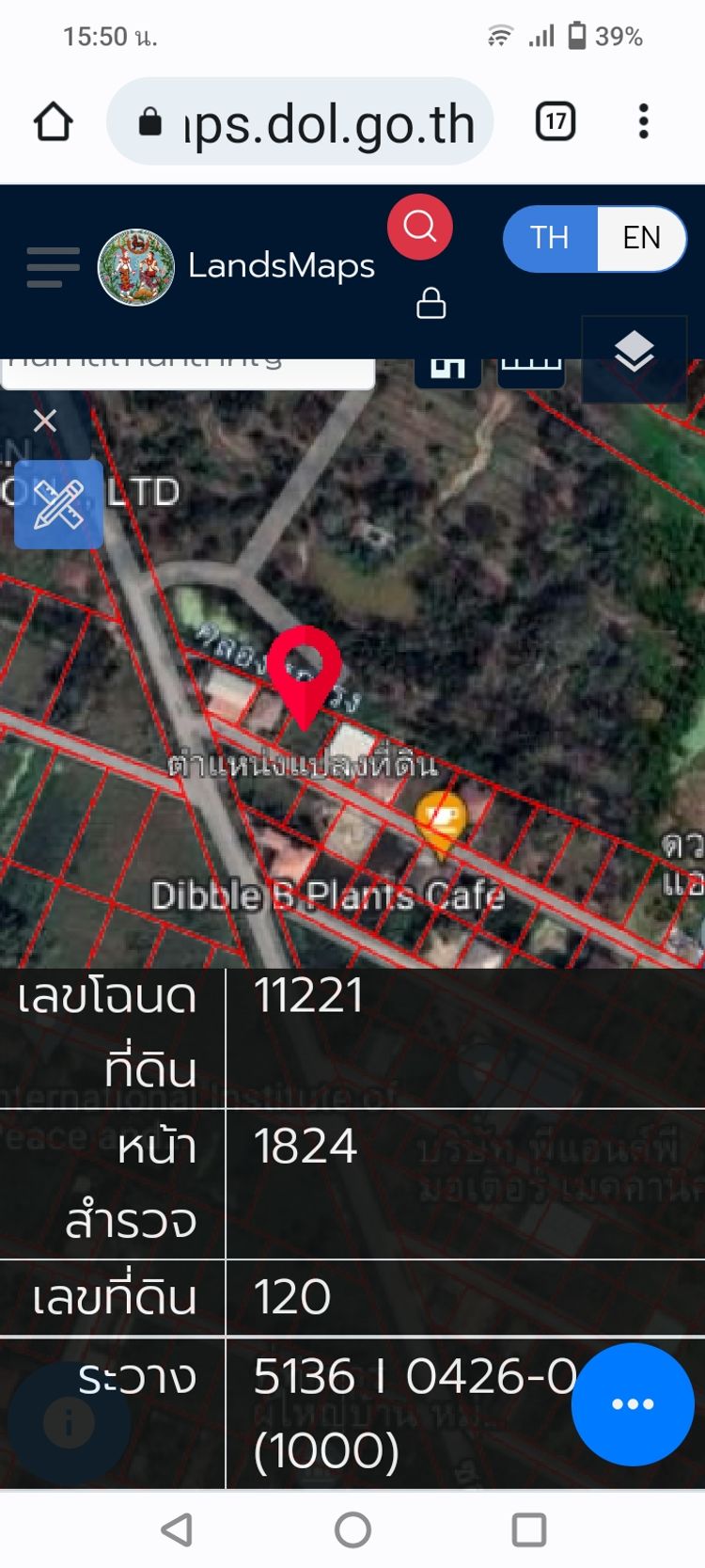The width and height of the screenshot is (705, 1568).
Task: Open the Chrome overflow menu
Action: (x=644, y=121)
